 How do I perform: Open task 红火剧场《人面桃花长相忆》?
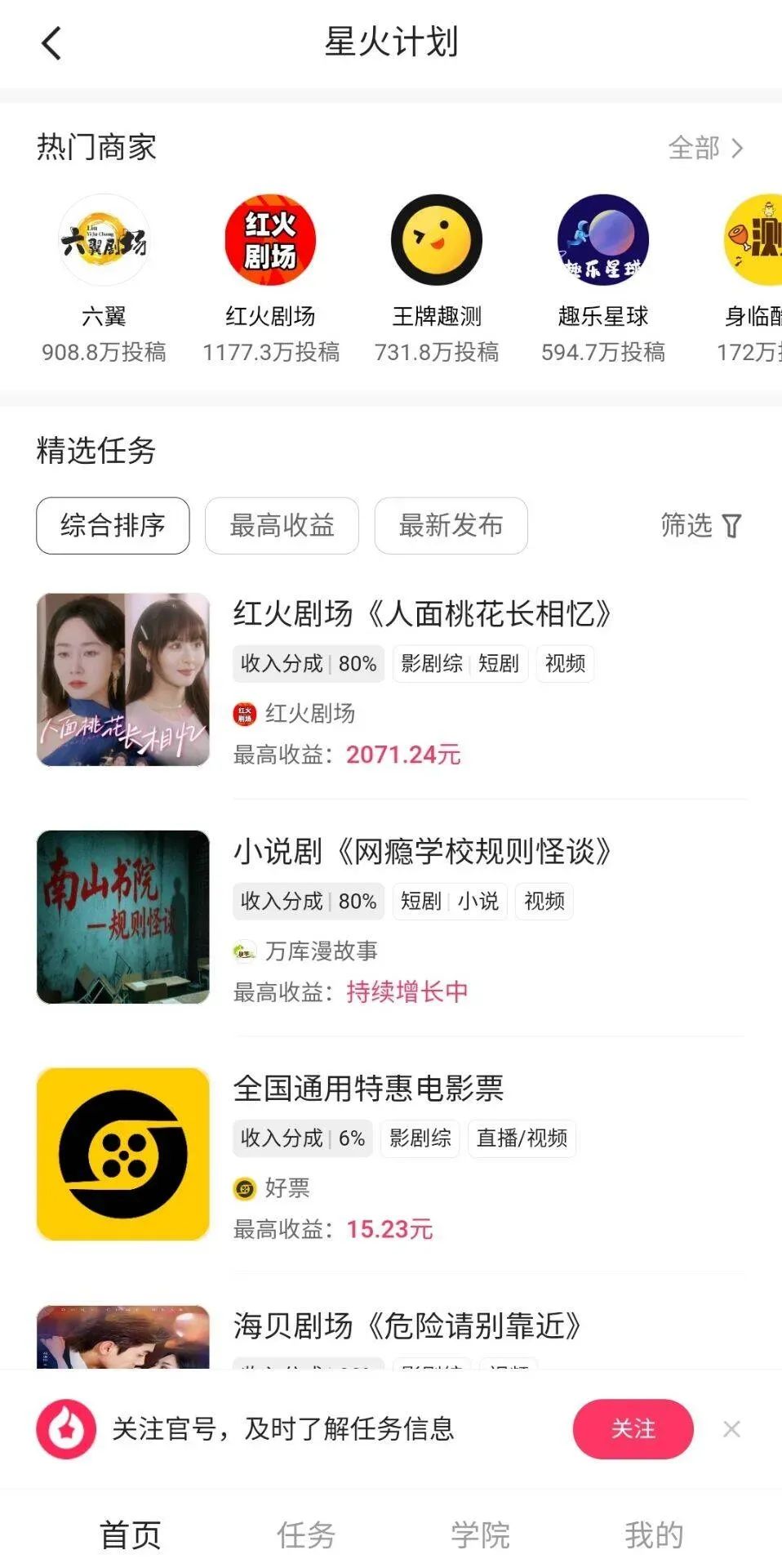421,613
